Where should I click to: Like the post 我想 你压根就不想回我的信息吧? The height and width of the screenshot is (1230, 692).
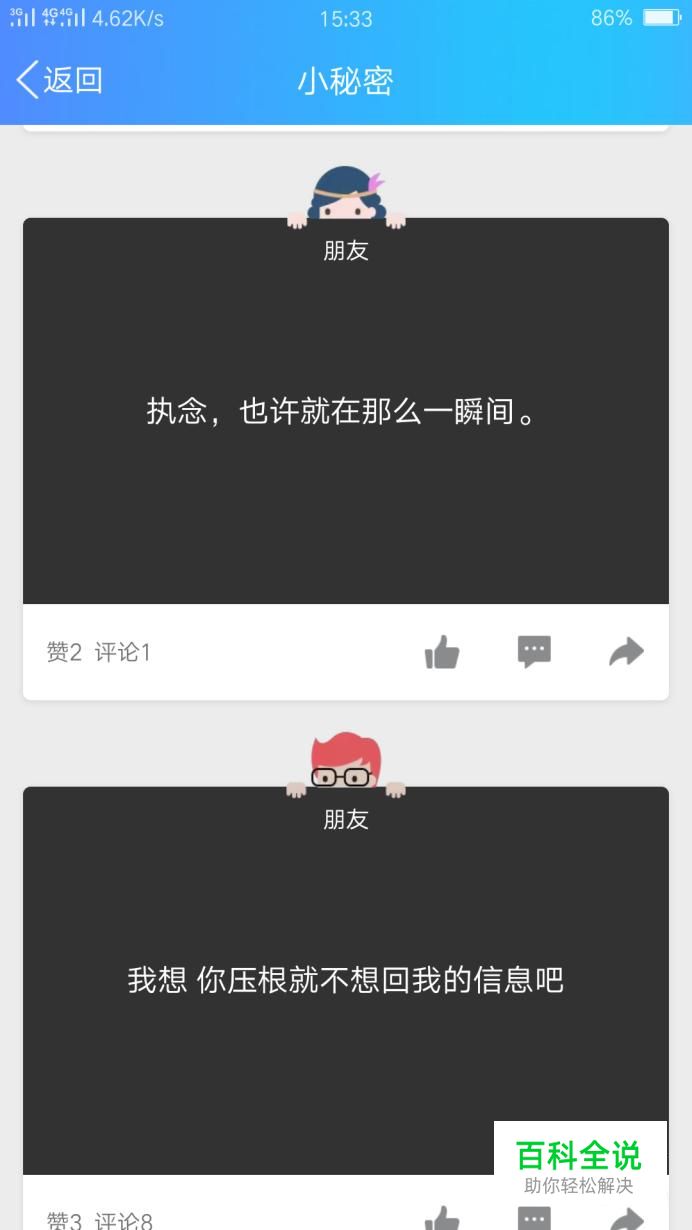coord(441,1218)
